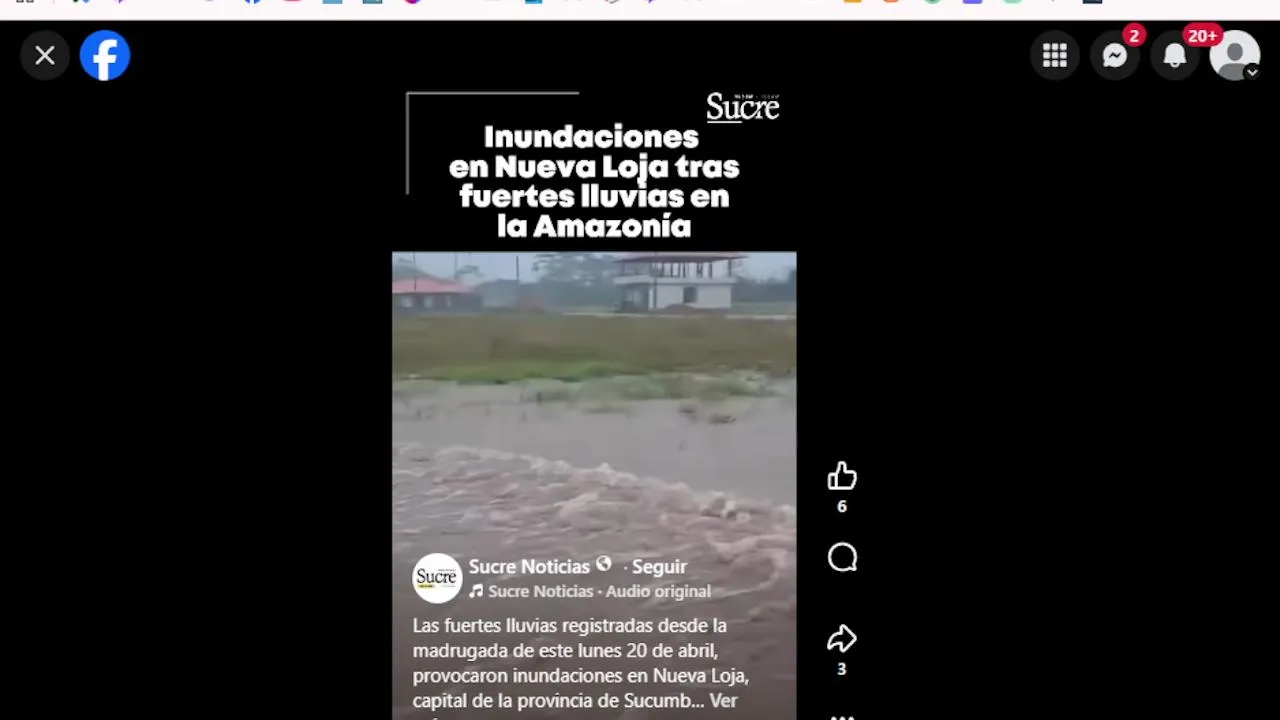1280x720 pixels.
Task: Open the notifications bell
Action: (x=1175, y=56)
